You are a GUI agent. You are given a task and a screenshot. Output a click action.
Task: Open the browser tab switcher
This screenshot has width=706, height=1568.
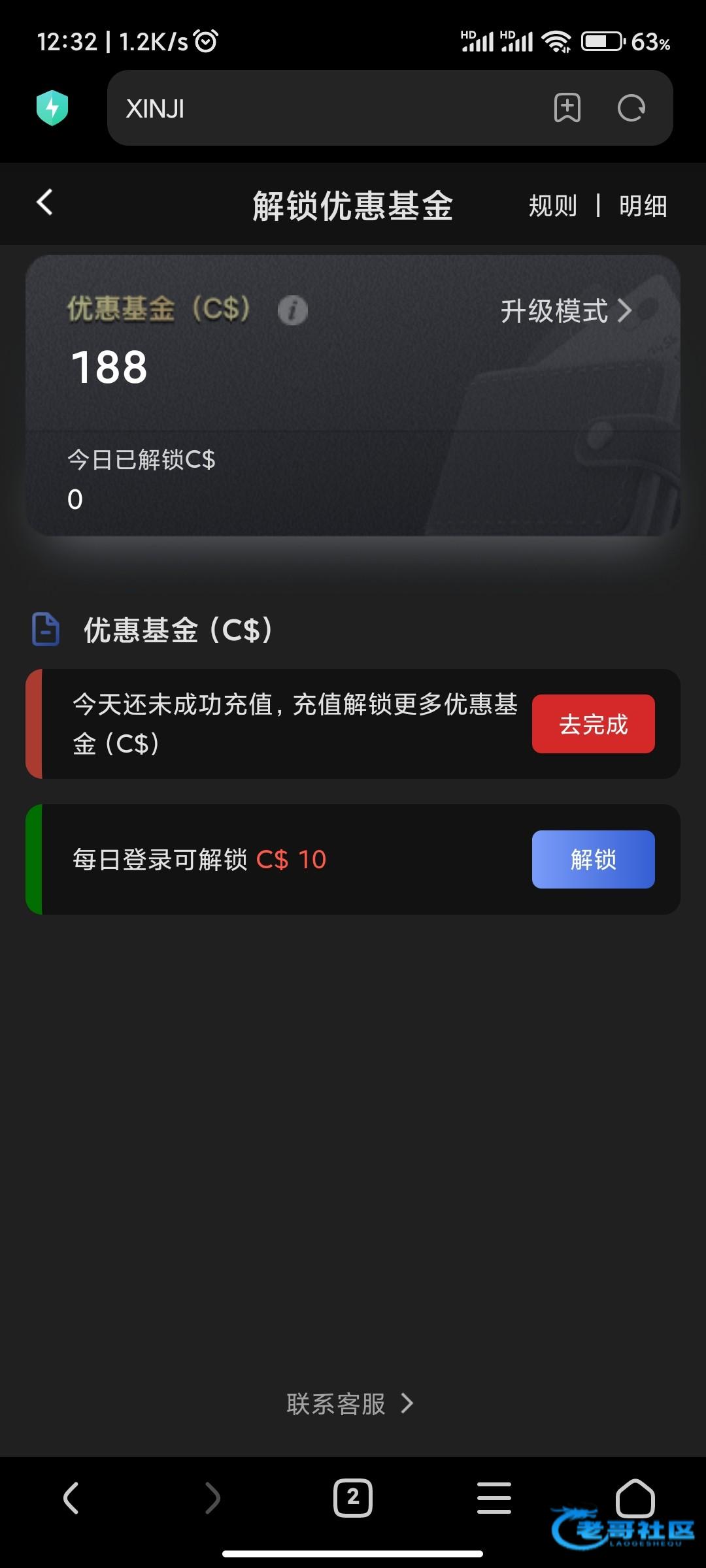coord(353,1497)
